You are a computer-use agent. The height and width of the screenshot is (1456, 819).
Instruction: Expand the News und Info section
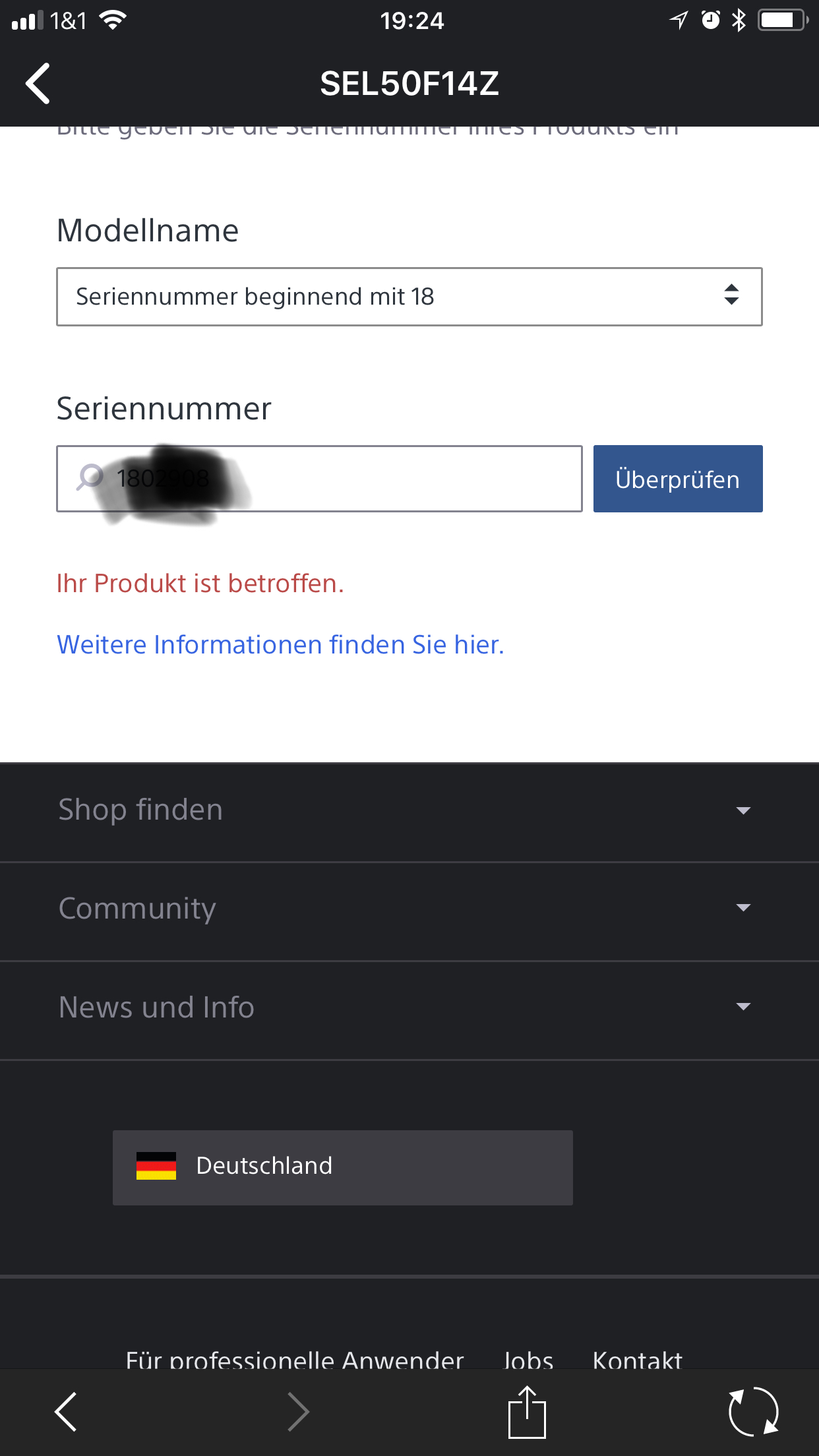pos(409,1008)
